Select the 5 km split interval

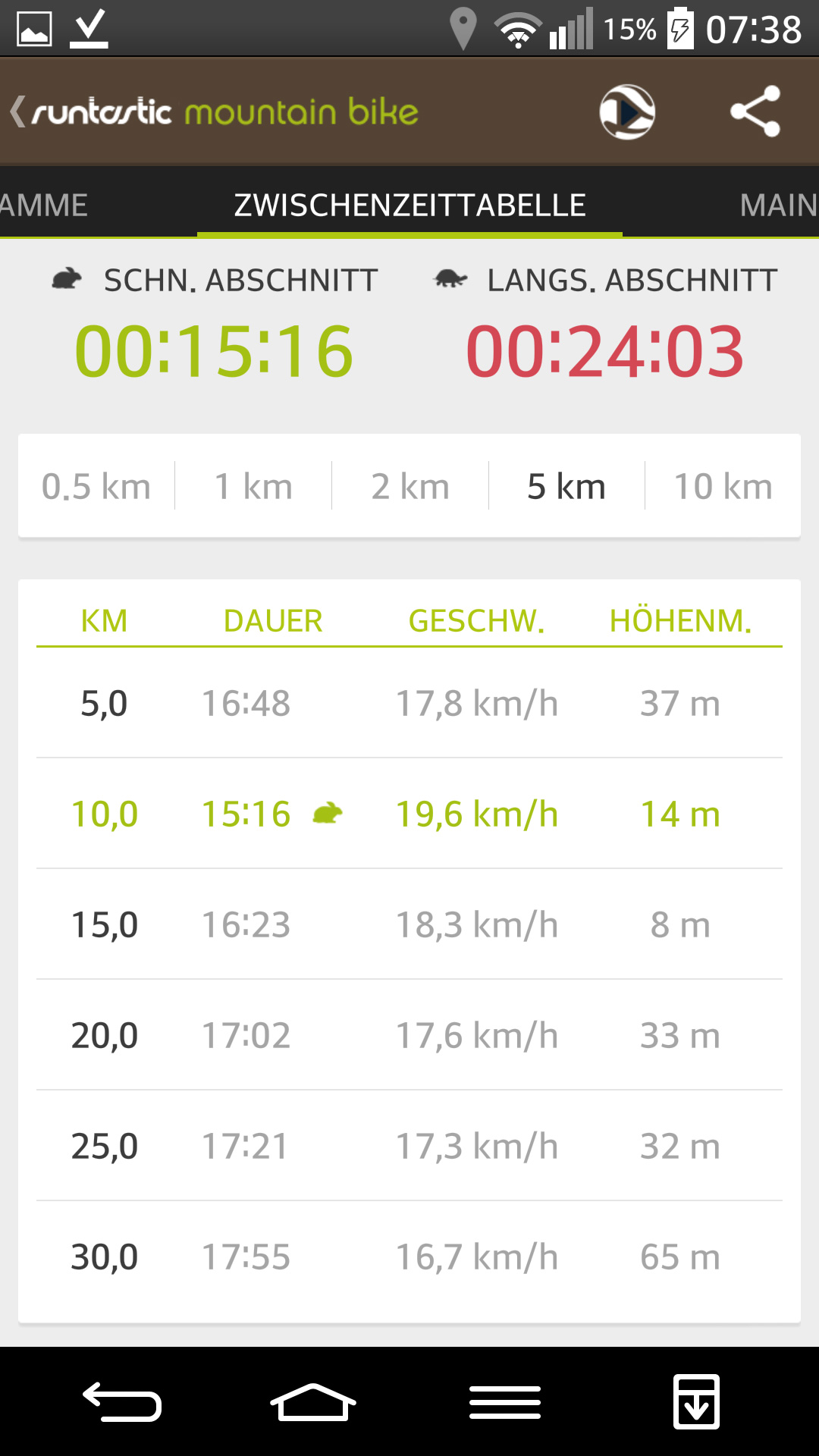[566, 486]
